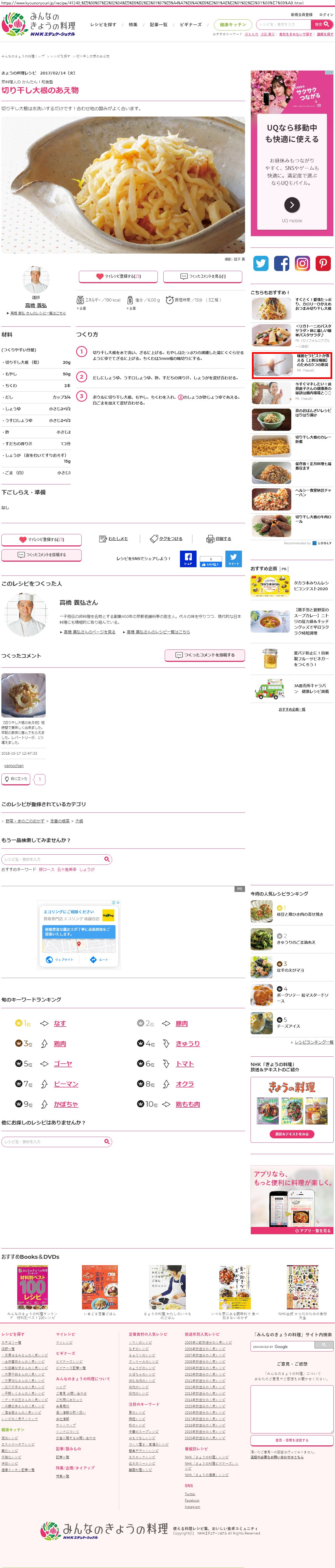This screenshot has width=335, height=1568.
Task: Go to the ビギナーズ section
Action: (x=191, y=25)
